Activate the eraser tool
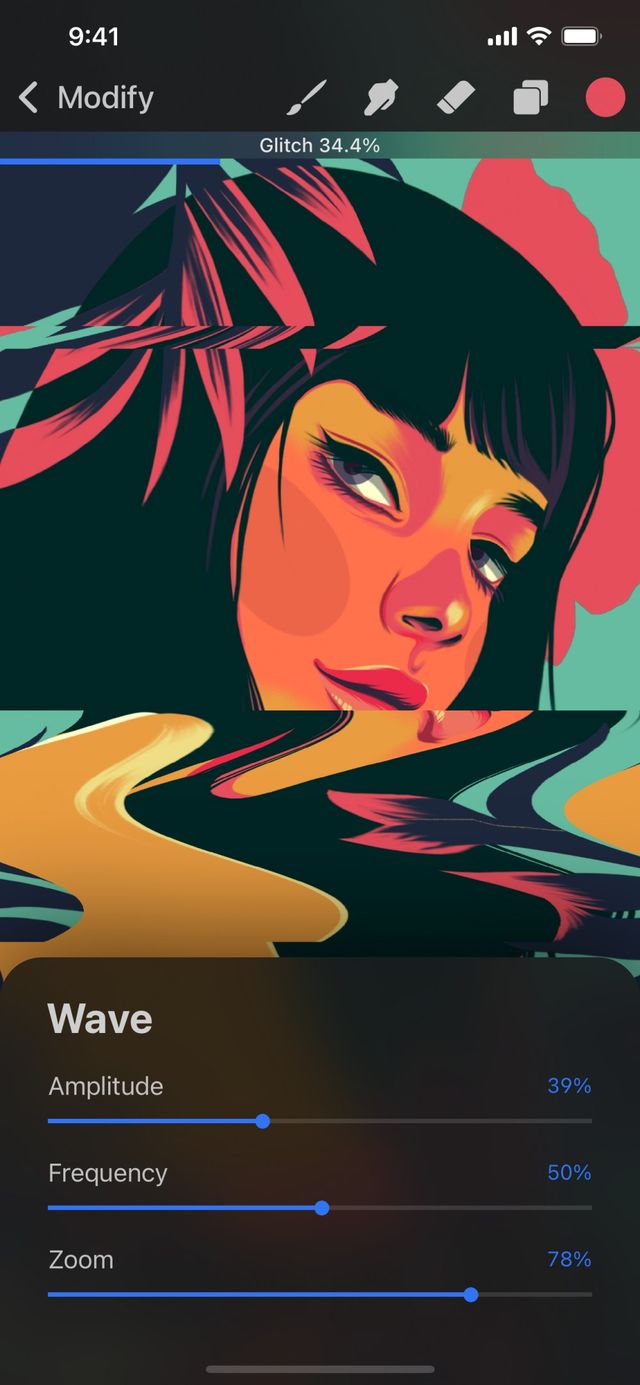The height and width of the screenshot is (1385, 640). tap(455, 98)
